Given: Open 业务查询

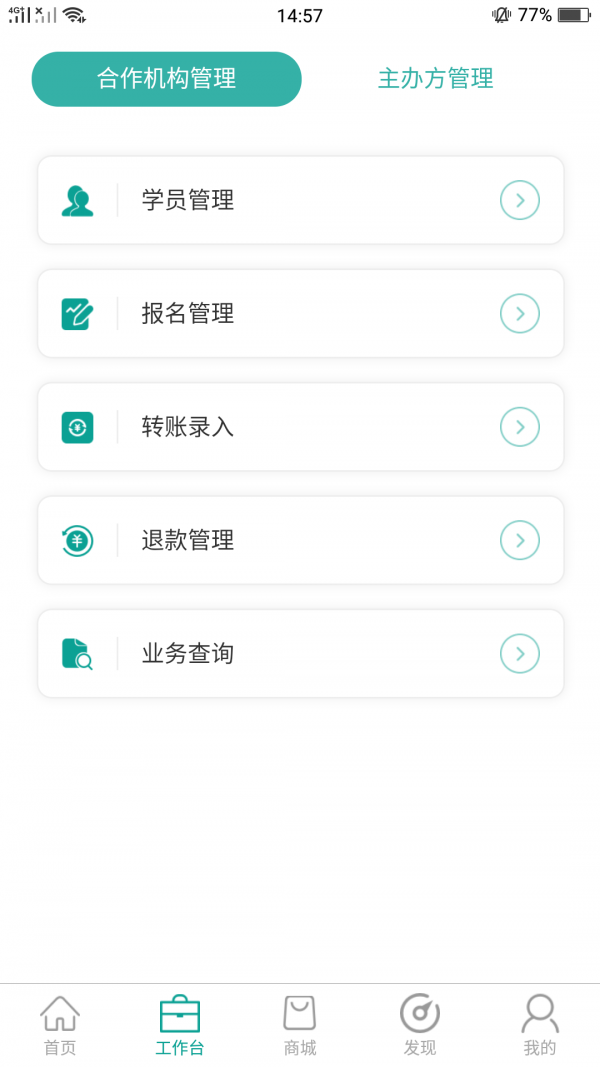Looking at the screenshot, I should 301,653.
